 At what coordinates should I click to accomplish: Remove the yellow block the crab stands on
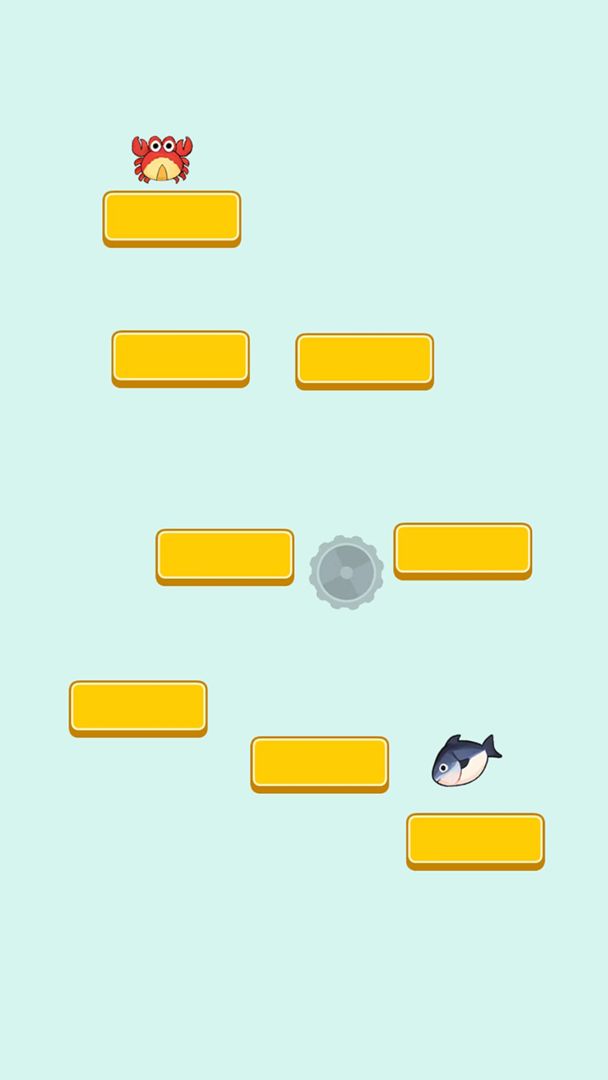(x=172, y=218)
